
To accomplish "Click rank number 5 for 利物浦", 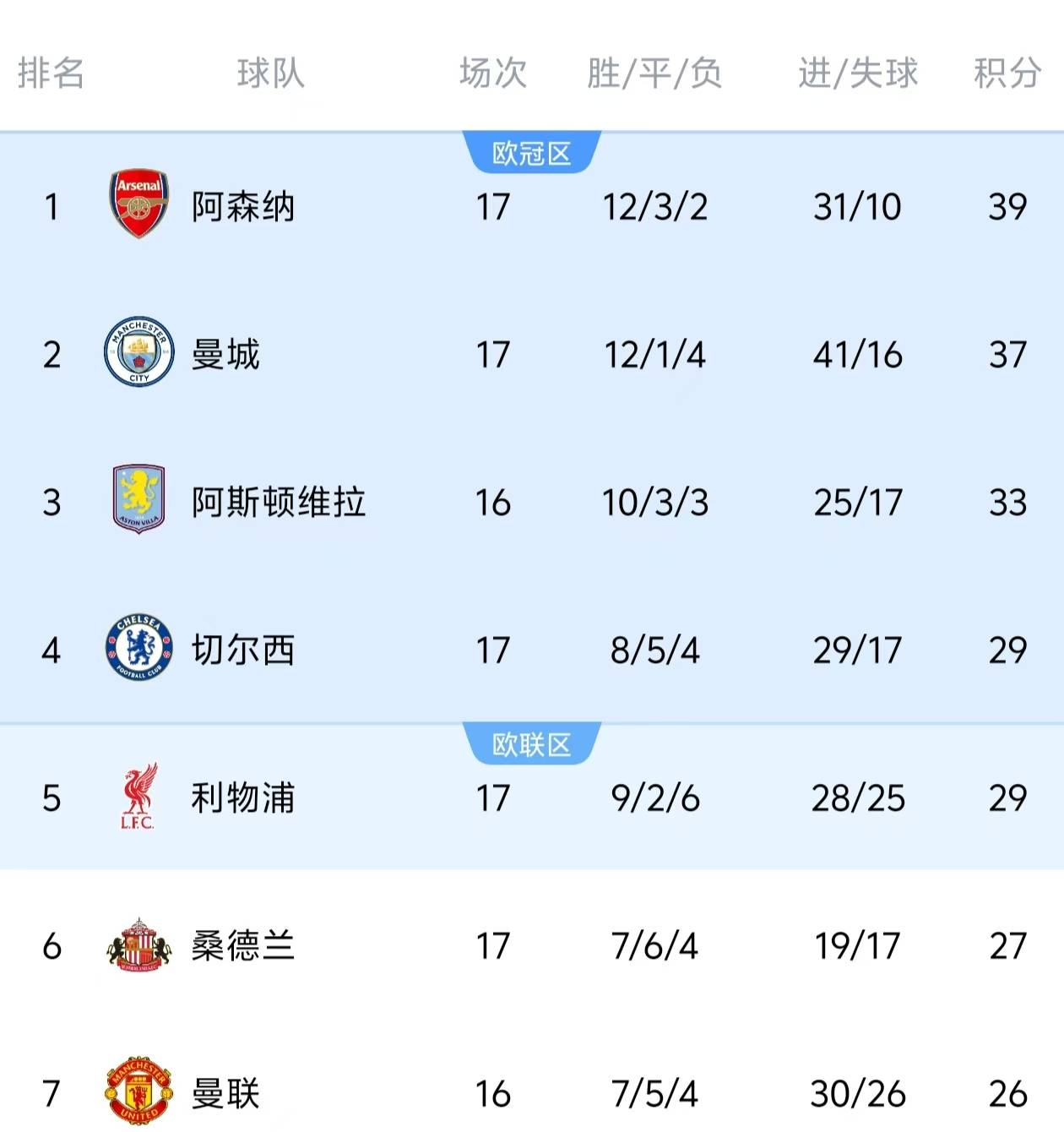I will click(x=52, y=798).
